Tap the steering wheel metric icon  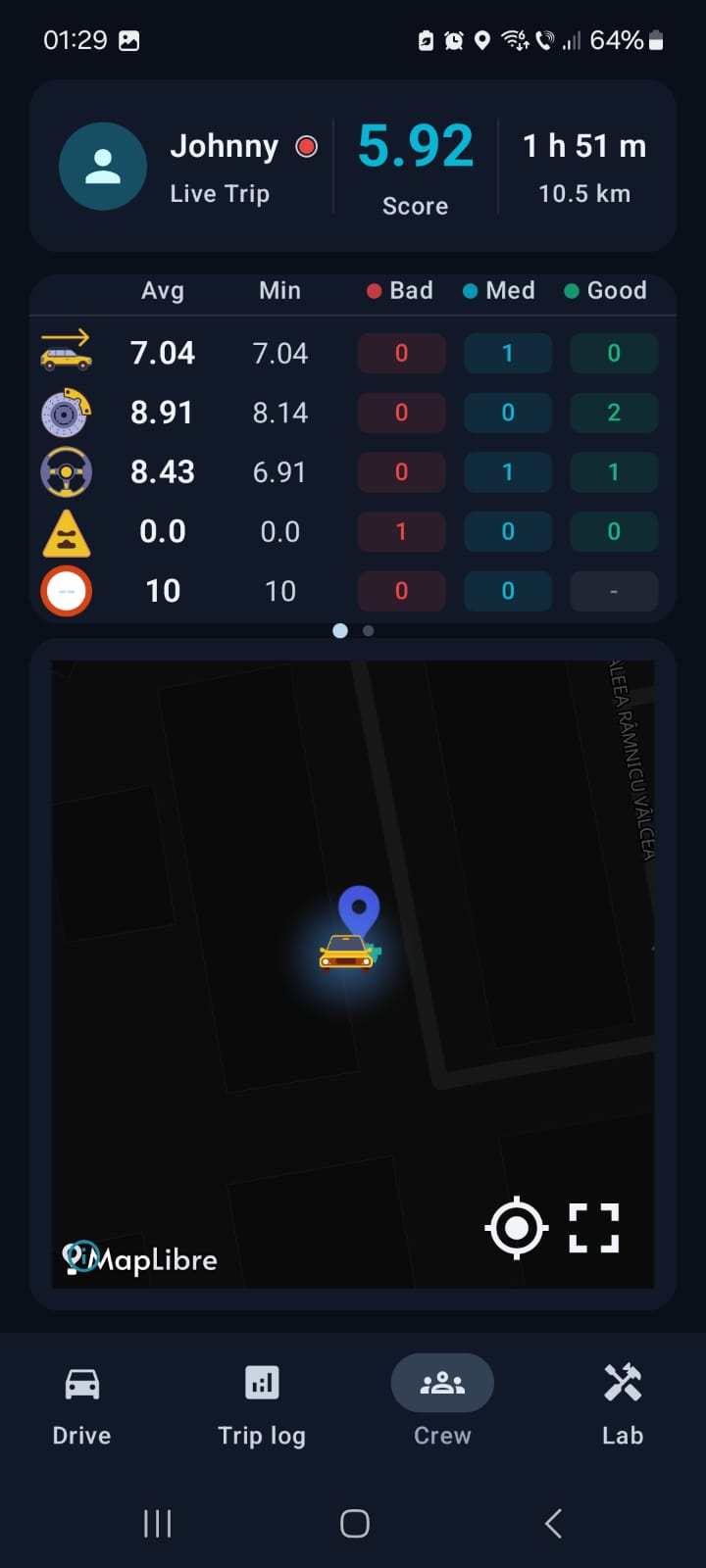[x=66, y=471]
